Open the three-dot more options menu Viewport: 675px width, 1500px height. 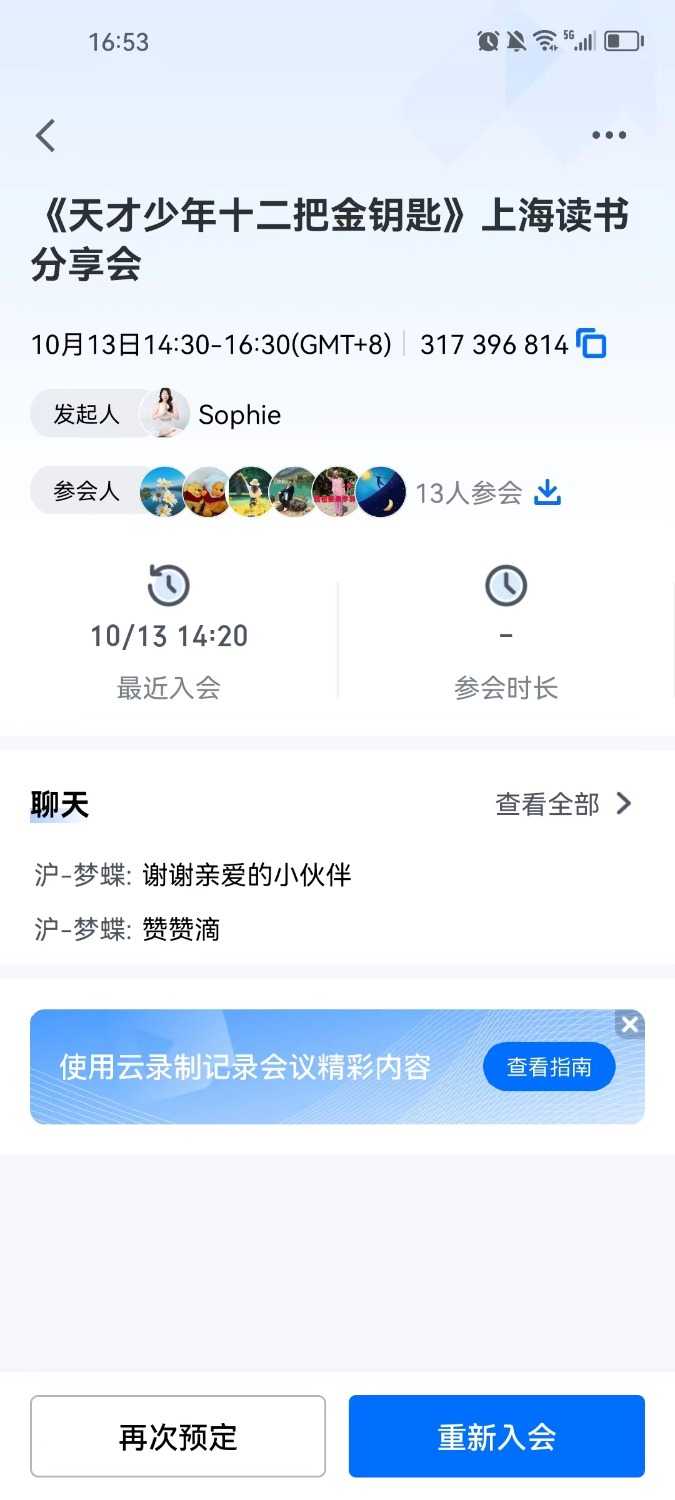[609, 136]
